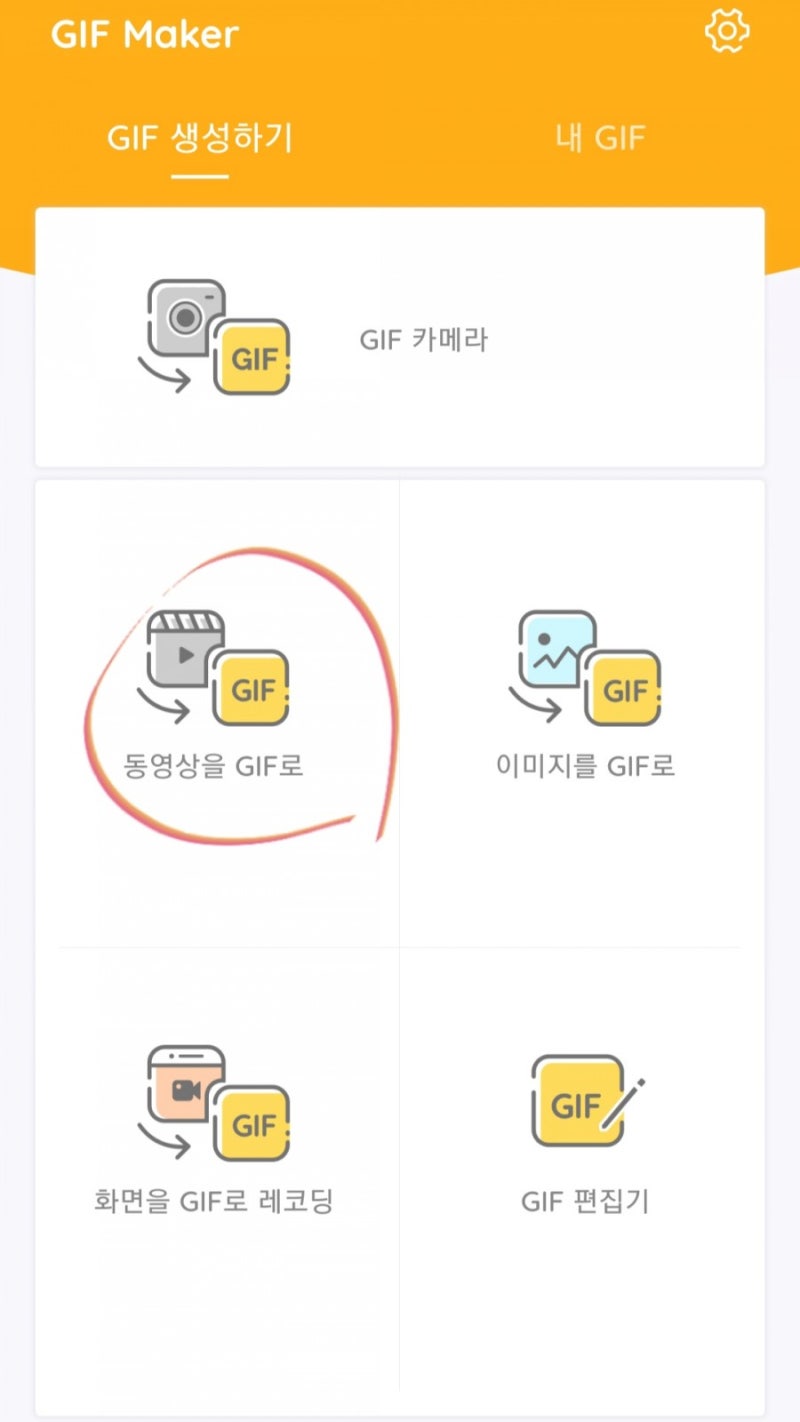Open the settings gear icon
The width and height of the screenshot is (800, 1422).
(727, 32)
